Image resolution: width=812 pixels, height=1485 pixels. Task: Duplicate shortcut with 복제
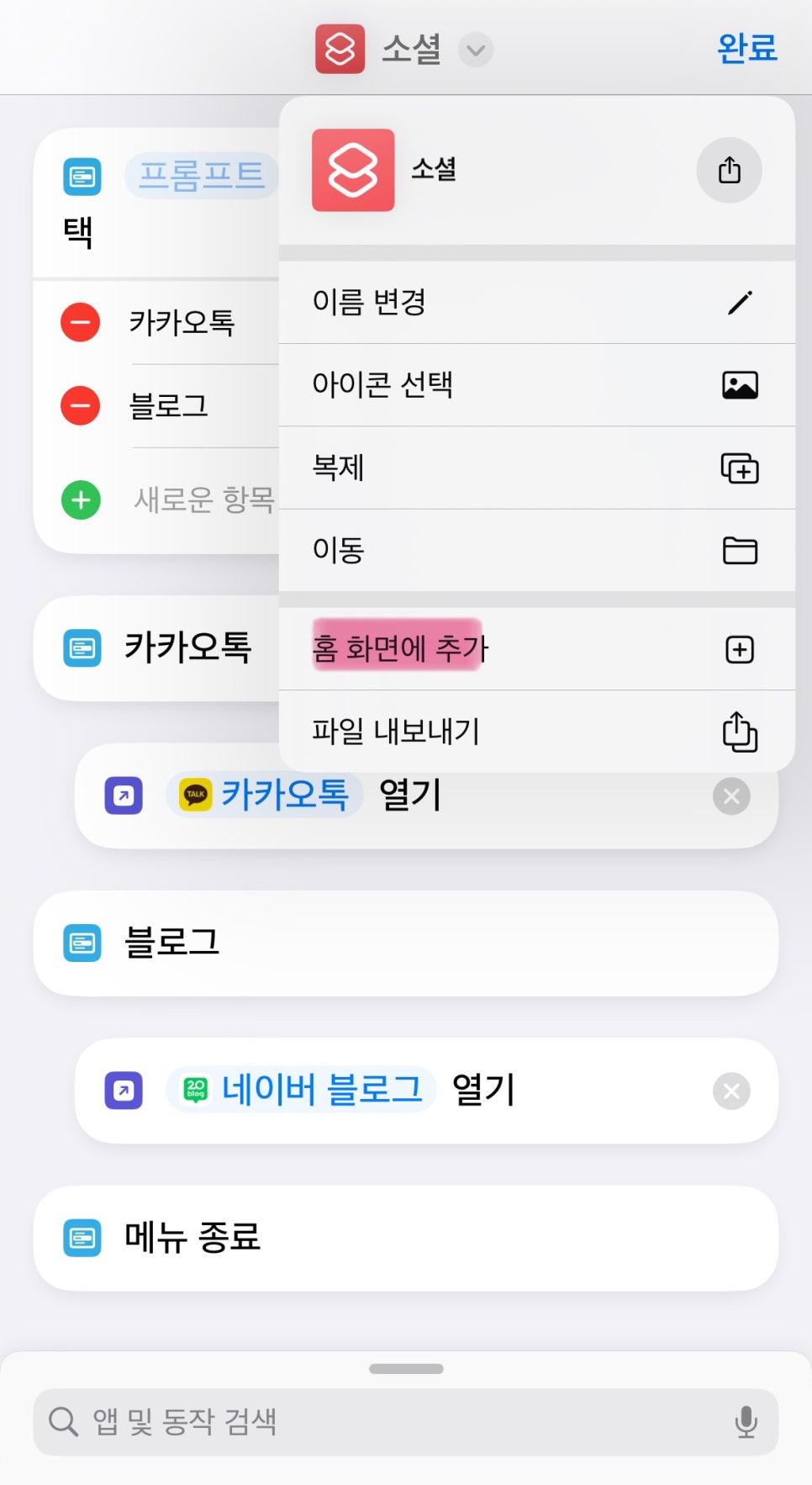[536, 468]
